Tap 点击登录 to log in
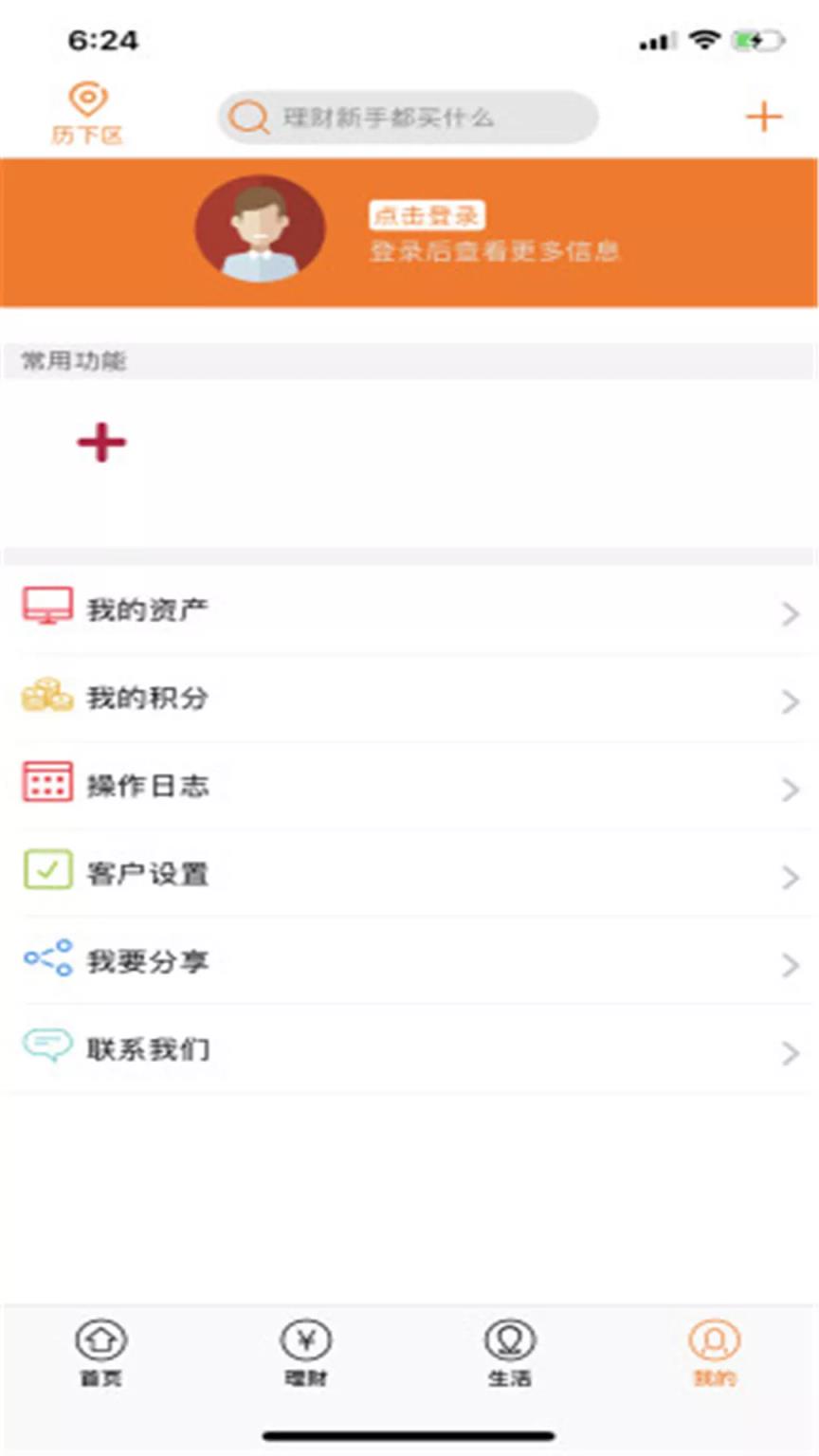The width and height of the screenshot is (819, 1456). [x=426, y=214]
